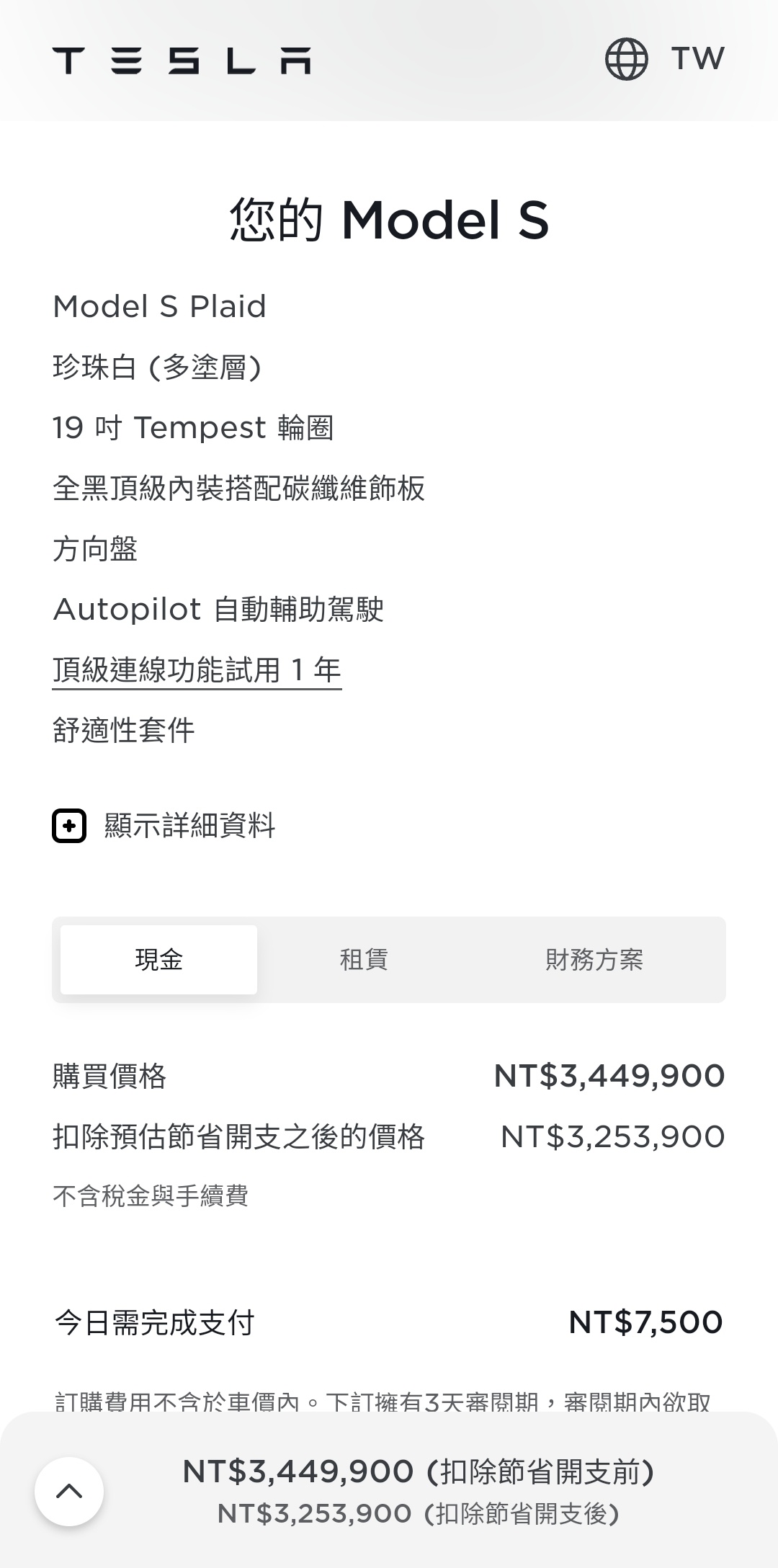Open the Tesla logo home link
778x1568 pixels.
(182, 61)
